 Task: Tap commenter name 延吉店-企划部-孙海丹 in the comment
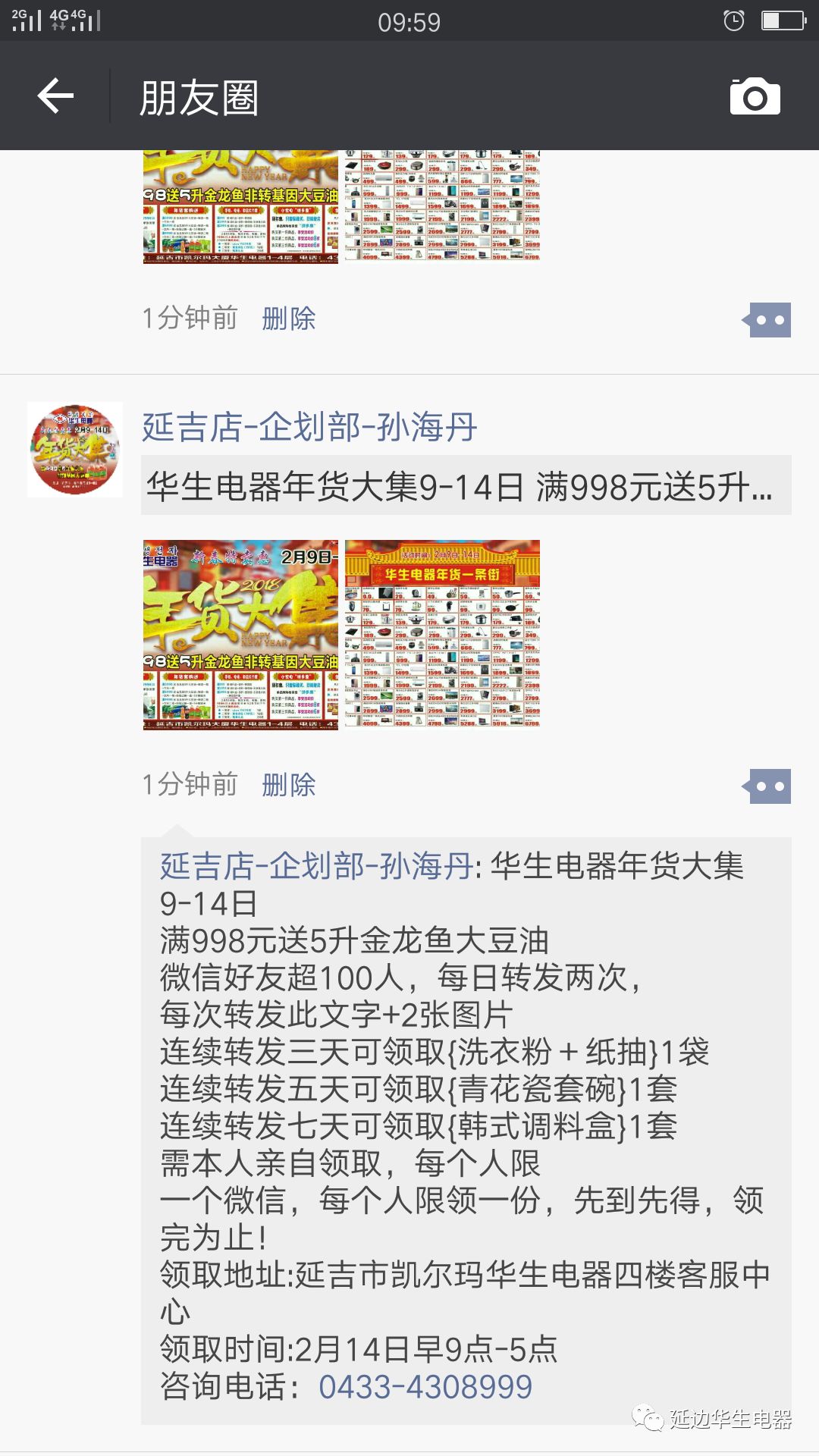(x=317, y=866)
